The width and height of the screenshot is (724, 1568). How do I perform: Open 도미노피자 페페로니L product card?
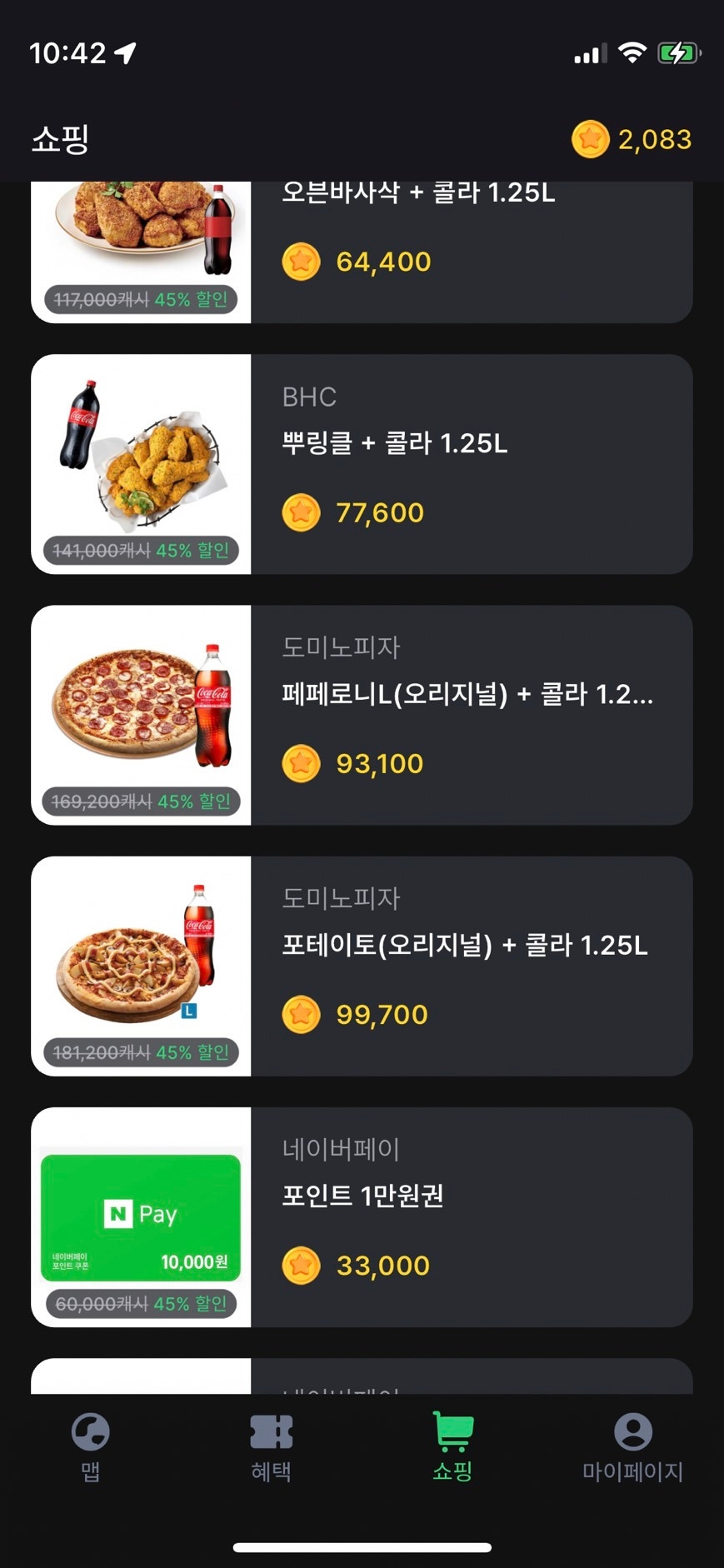[x=362, y=715]
